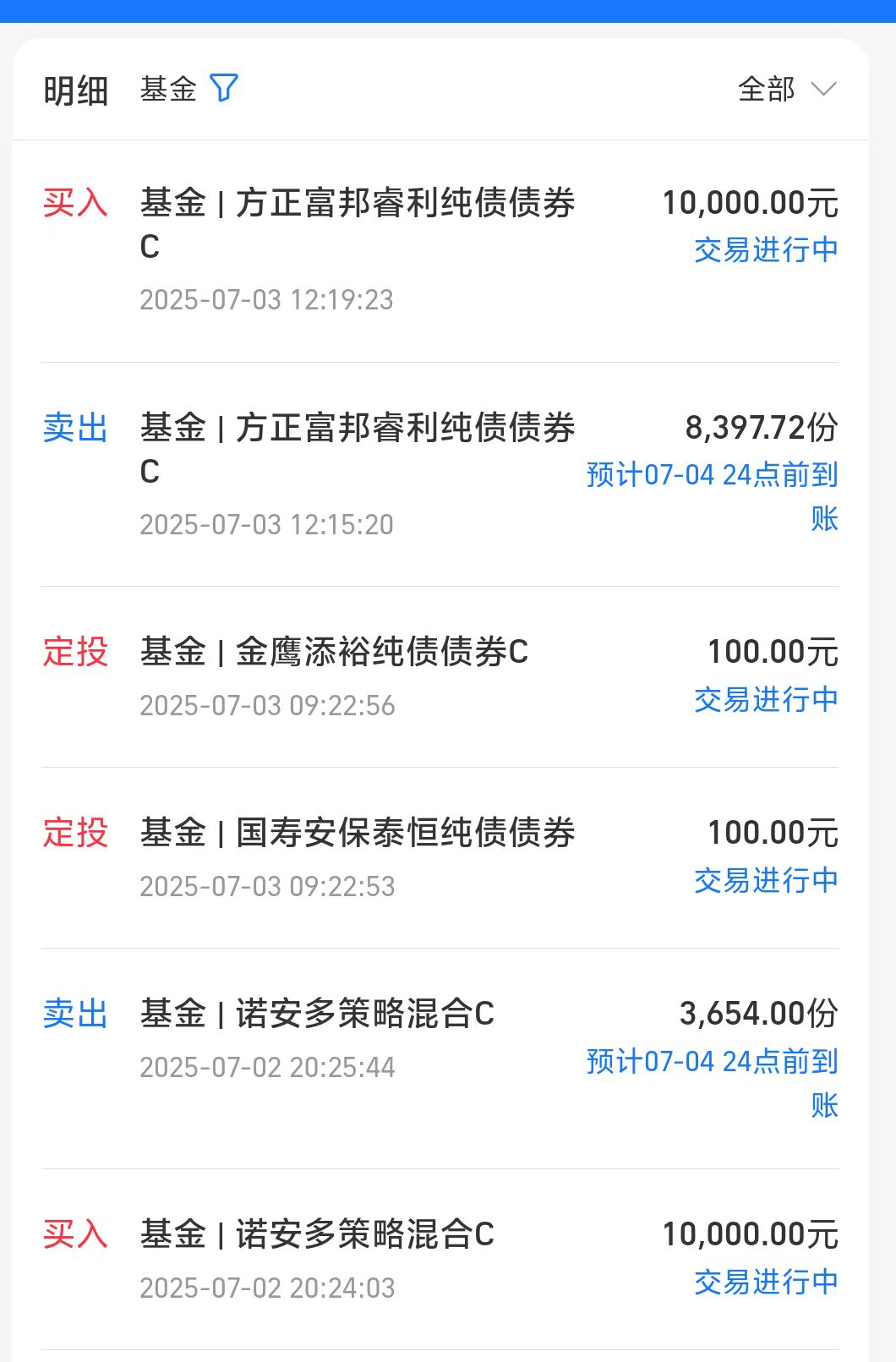
Task: Select the 国寿安保泰恒纯债债券 定投 record
Action: (x=440, y=857)
